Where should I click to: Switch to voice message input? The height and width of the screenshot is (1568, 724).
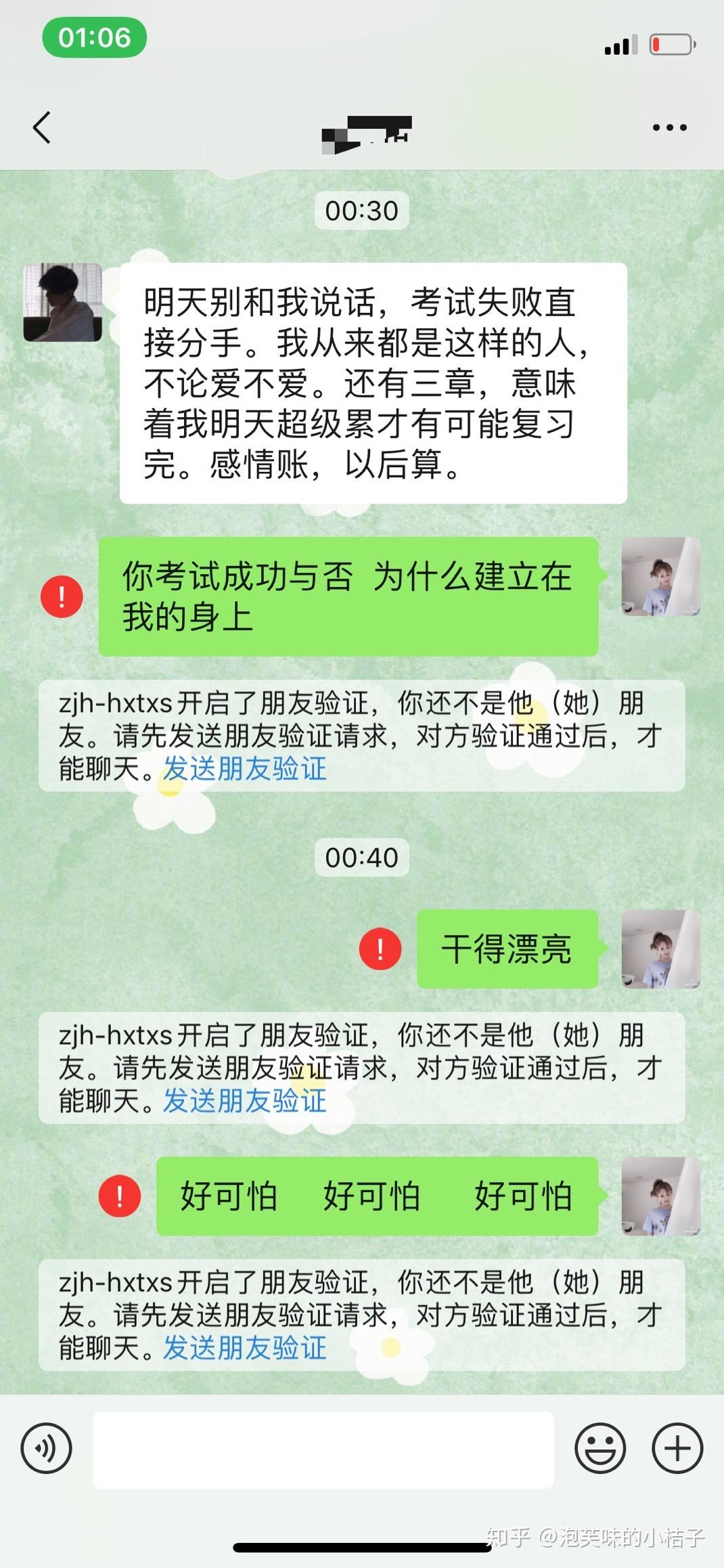click(x=46, y=1448)
